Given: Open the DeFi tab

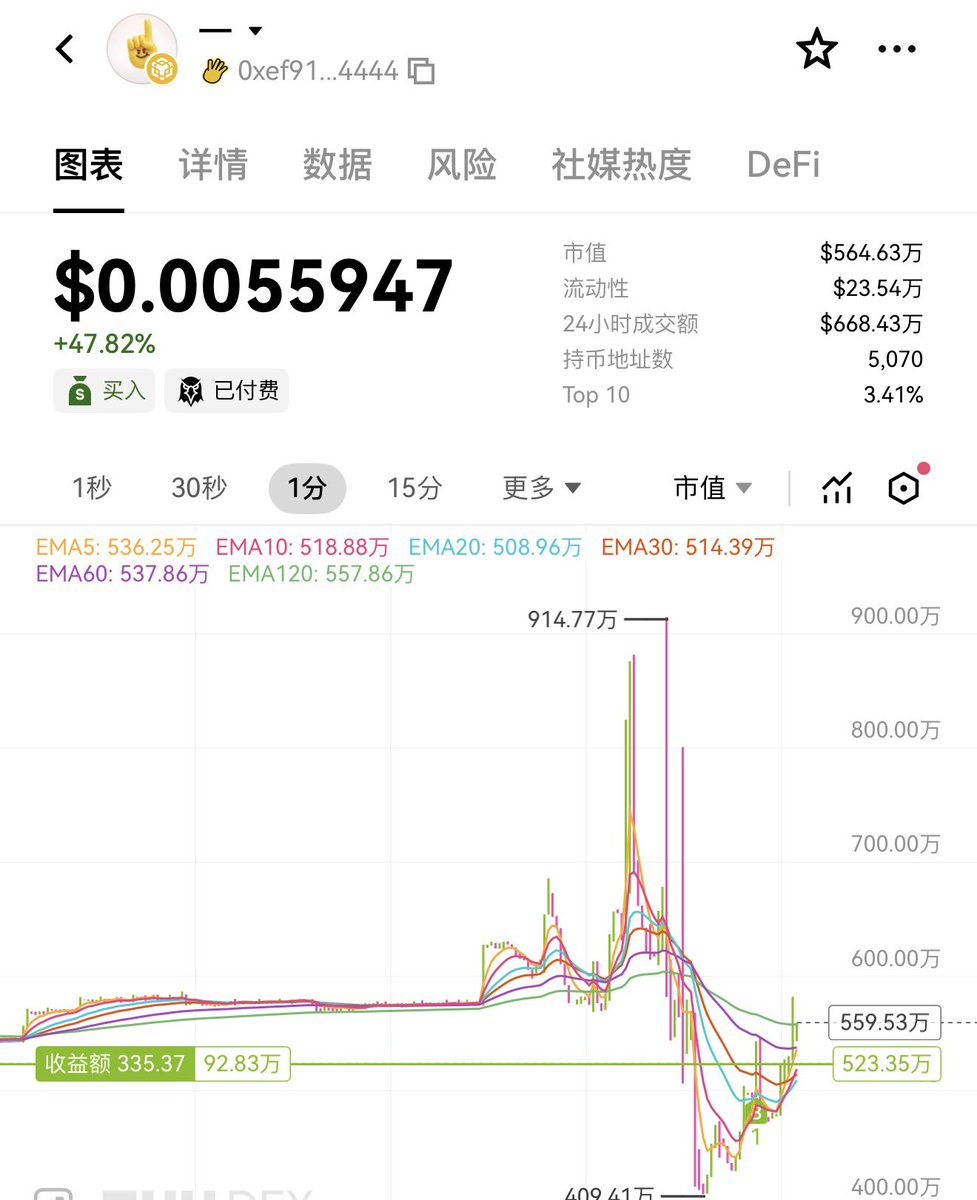Looking at the screenshot, I should 783,165.
